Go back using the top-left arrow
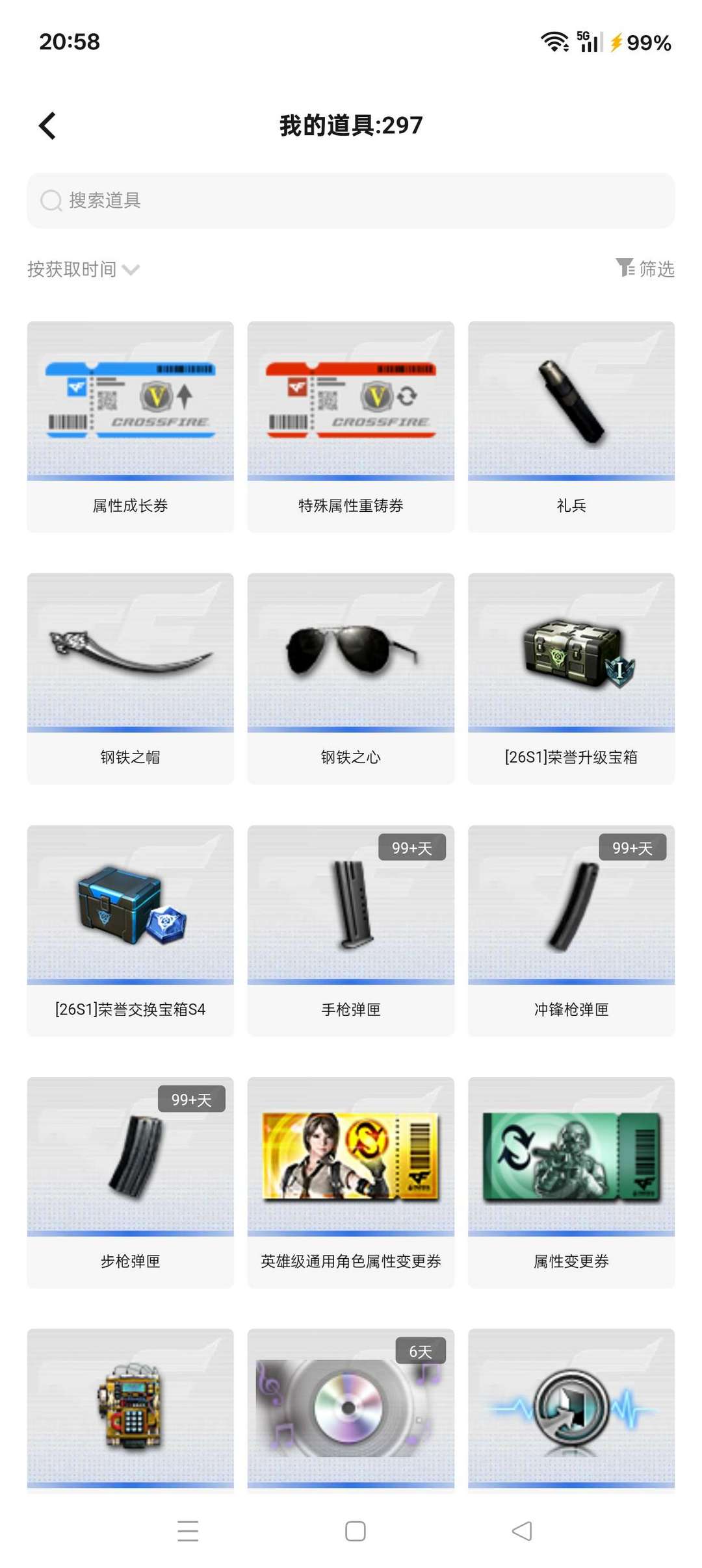 [48, 125]
